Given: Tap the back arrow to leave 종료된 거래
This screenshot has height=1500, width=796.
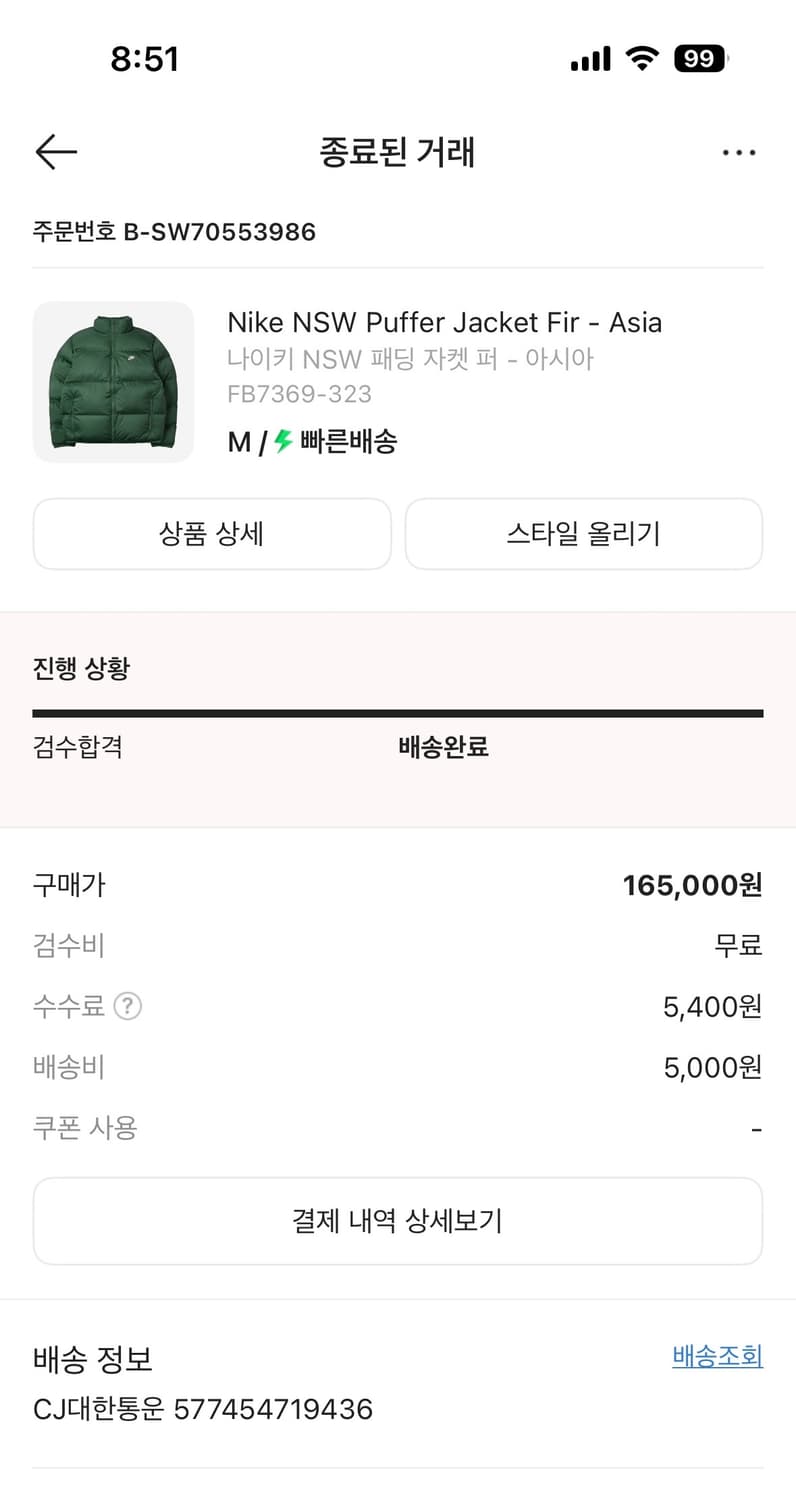Looking at the screenshot, I should [x=55, y=152].
